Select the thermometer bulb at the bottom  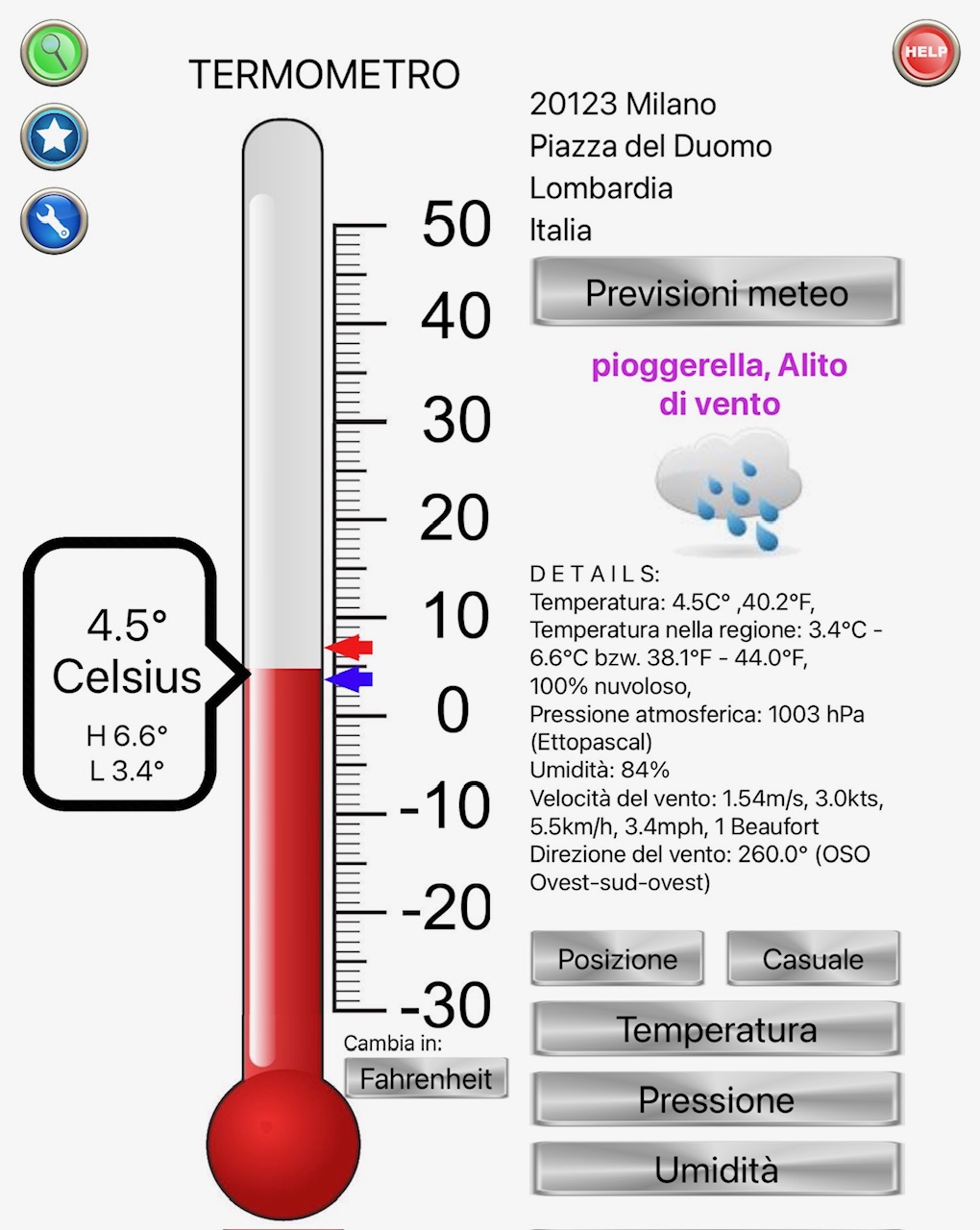(283, 1148)
